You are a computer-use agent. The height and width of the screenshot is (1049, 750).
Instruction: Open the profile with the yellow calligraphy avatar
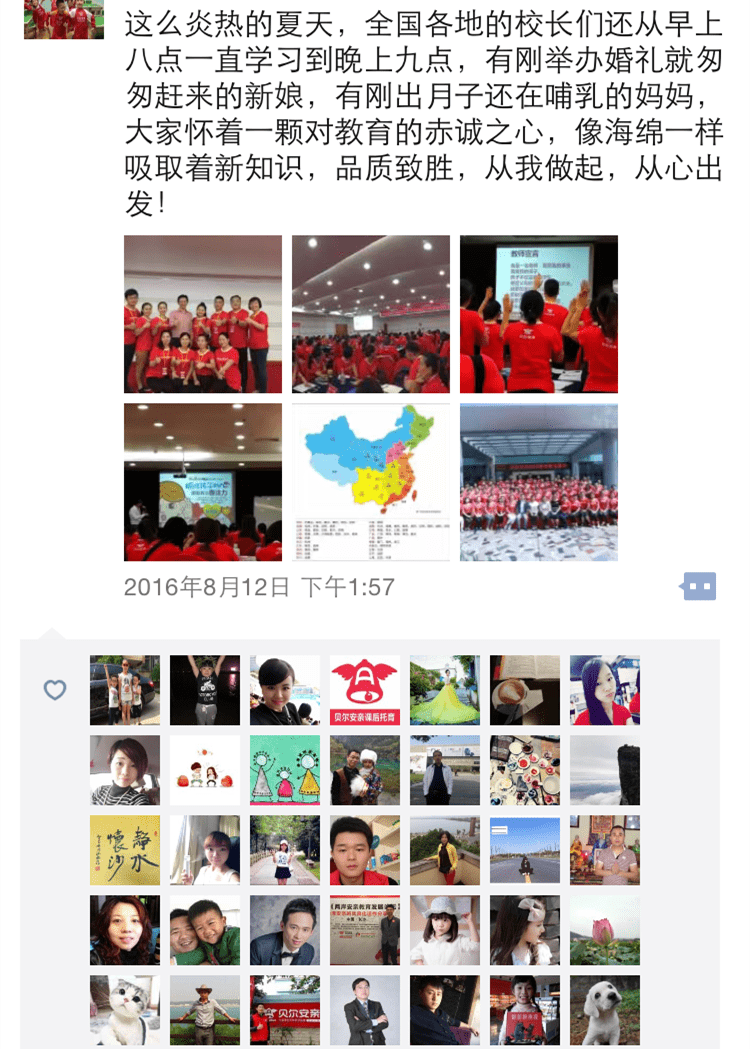(125, 850)
